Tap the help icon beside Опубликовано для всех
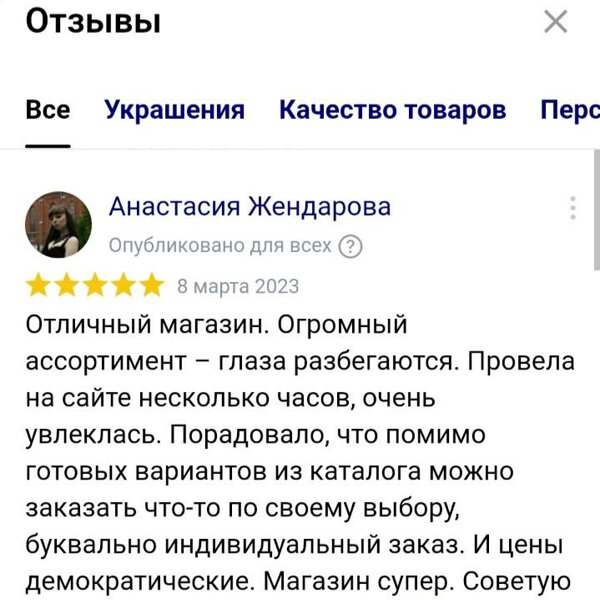 point(351,246)
